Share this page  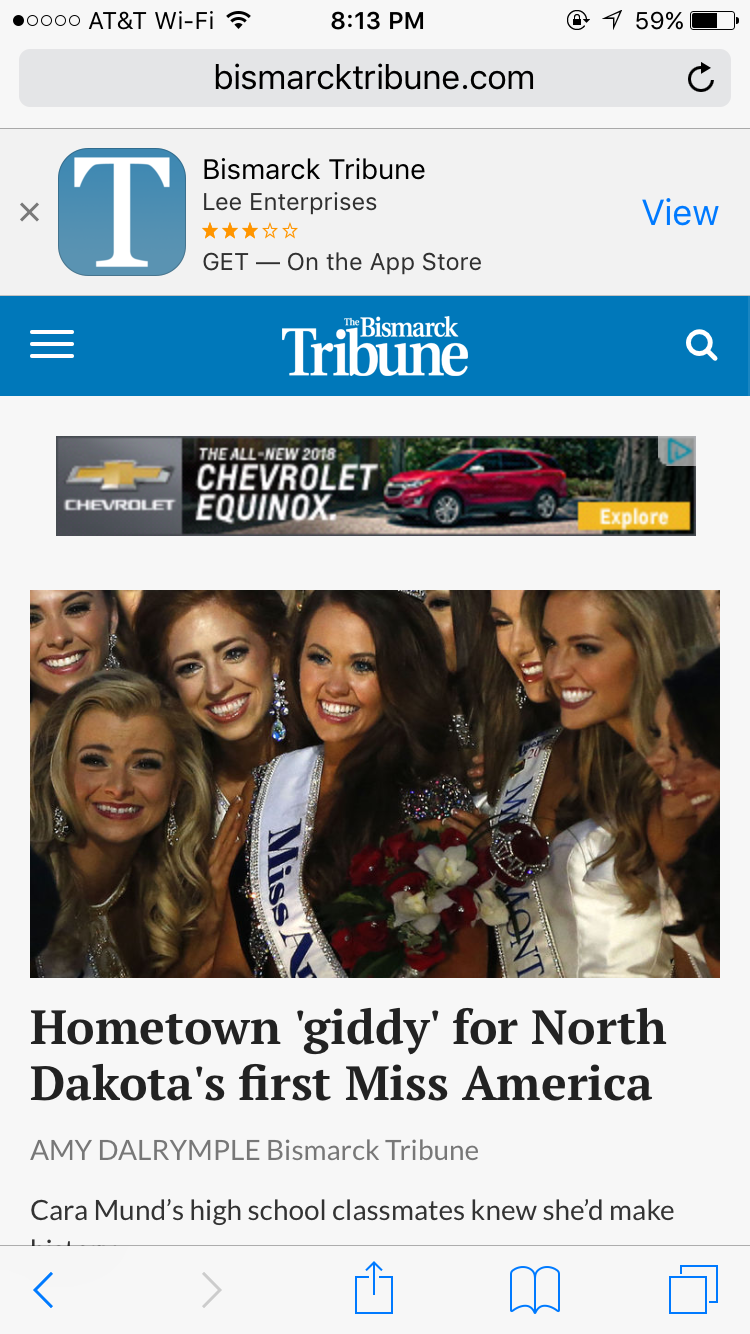click(x=374, y=1288)
